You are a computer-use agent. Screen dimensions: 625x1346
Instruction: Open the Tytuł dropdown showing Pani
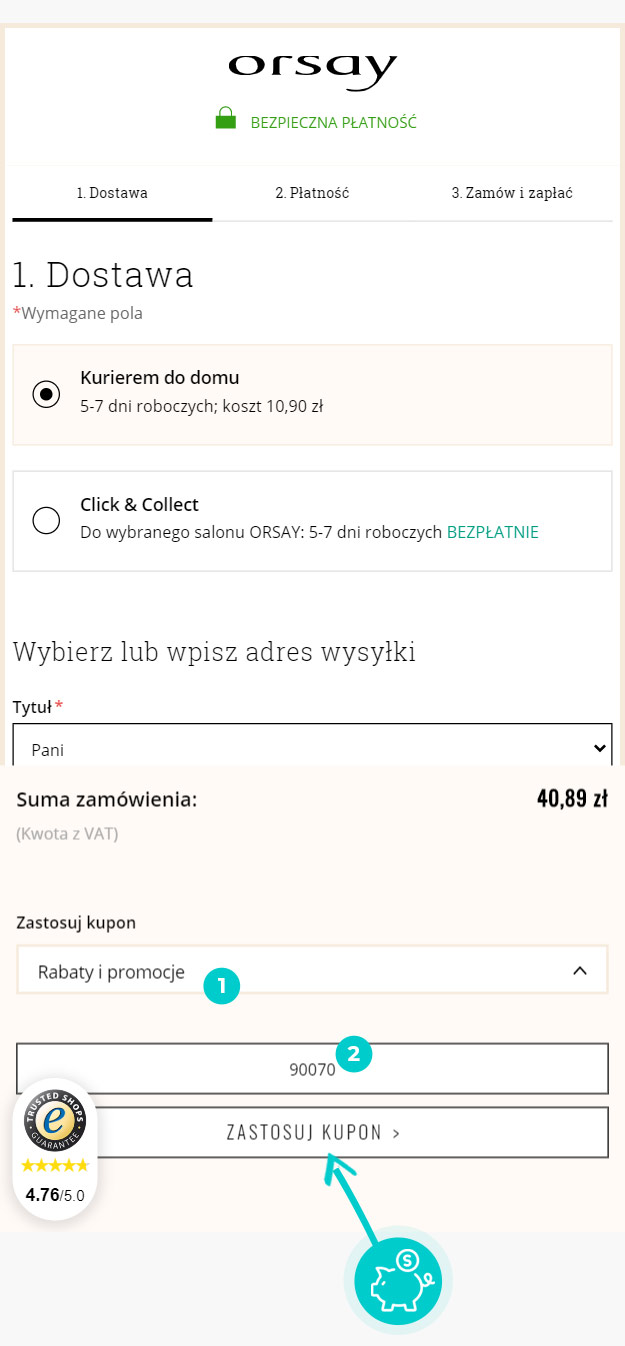312,747
